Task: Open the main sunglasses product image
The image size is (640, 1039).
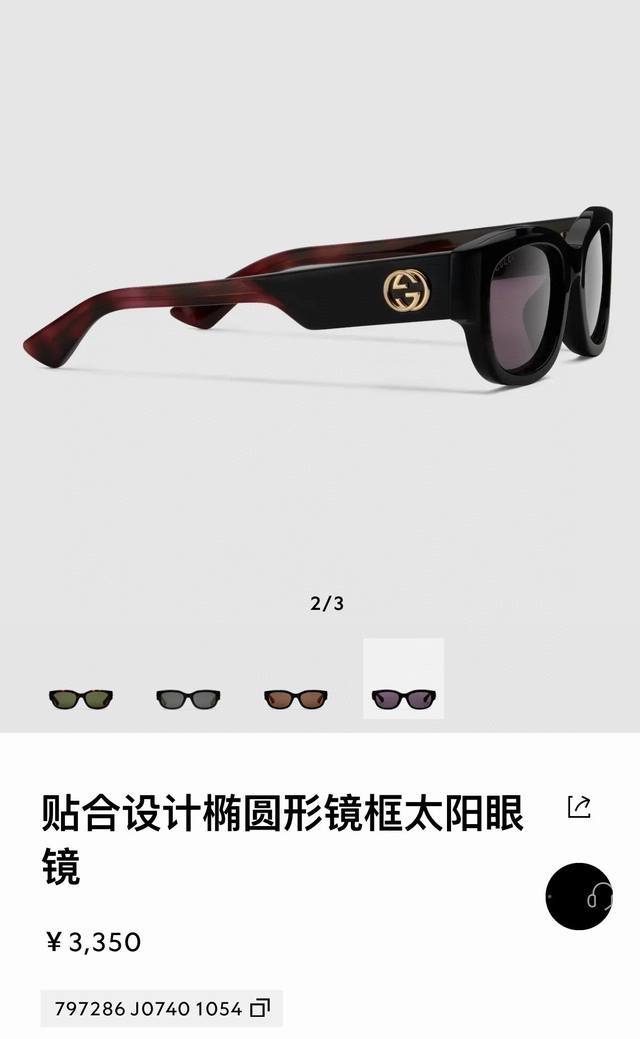Action: pos(318,296)
